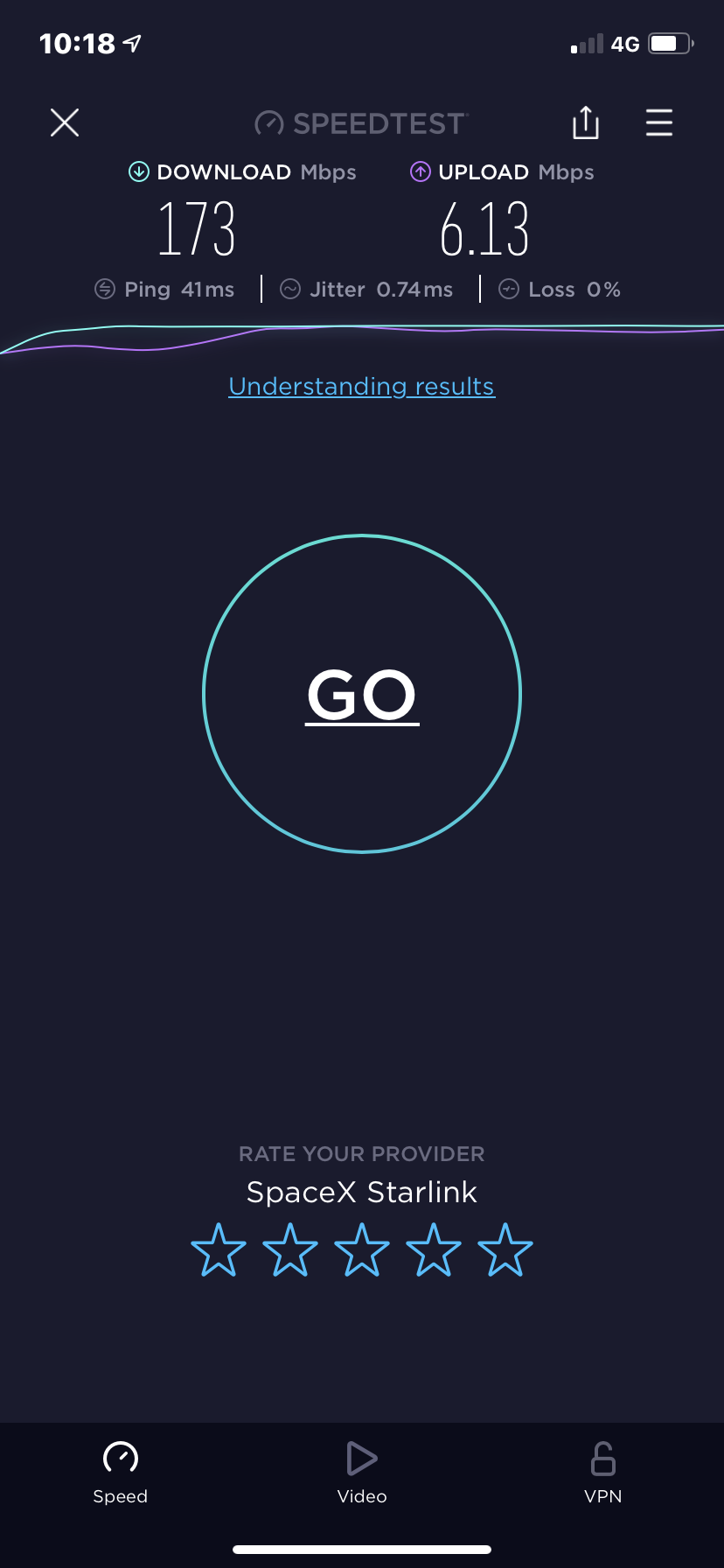Open the VPN tab

603,1473
